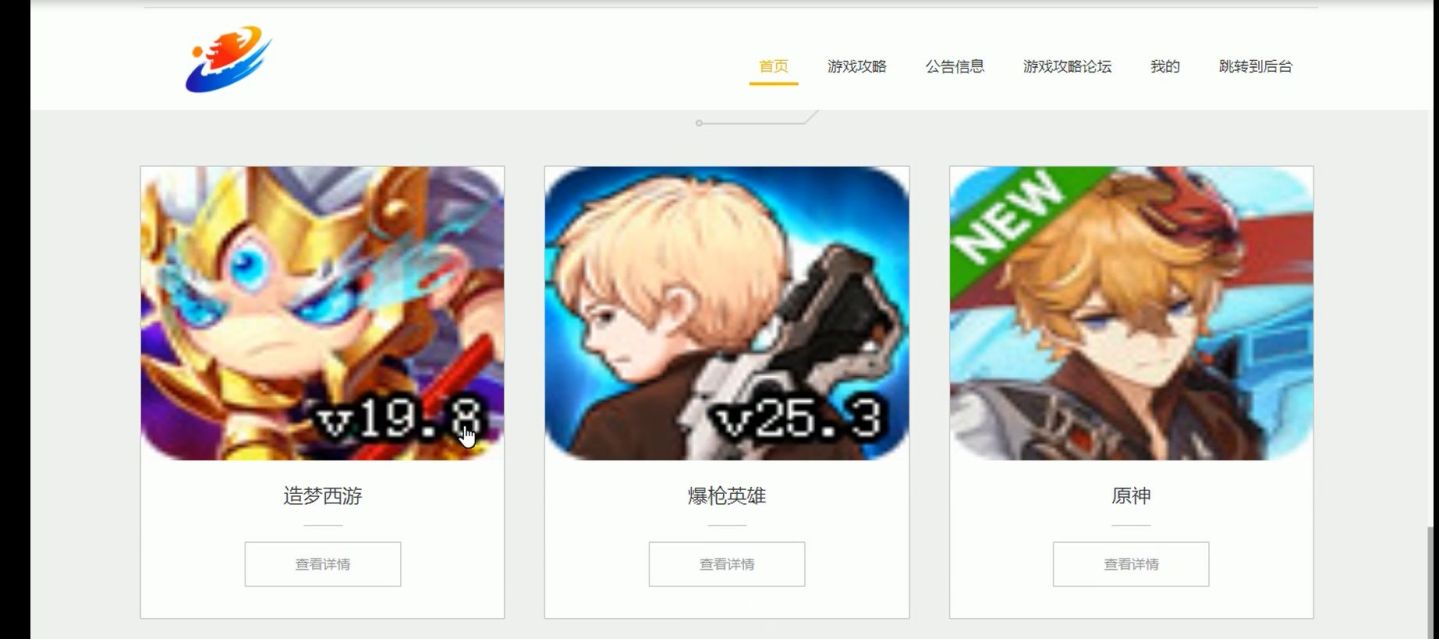This screenshot has height=639, width=1439.
Task: Go to 公告信息 page
Action: [955, 67]
